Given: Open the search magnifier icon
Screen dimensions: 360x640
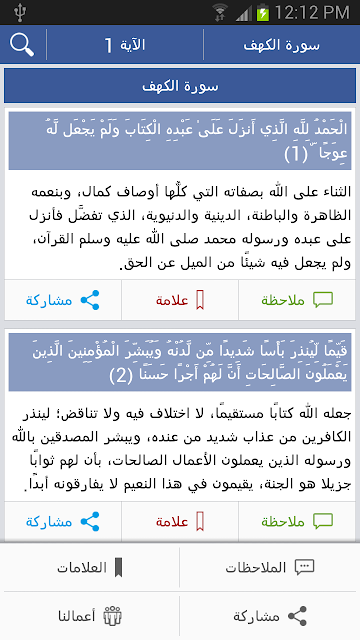Looking at the screenshot, I should coord(22,45).
